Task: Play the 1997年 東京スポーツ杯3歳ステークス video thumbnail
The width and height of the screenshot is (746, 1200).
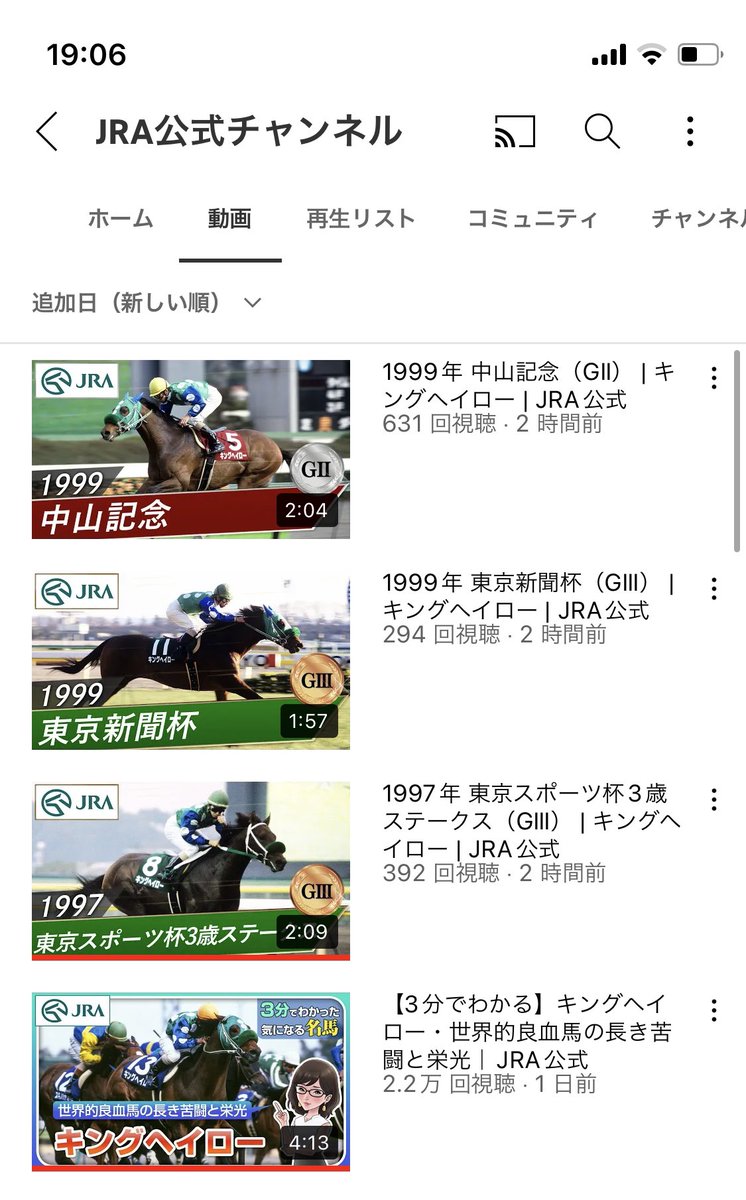Action: click(x=191, y=871)
